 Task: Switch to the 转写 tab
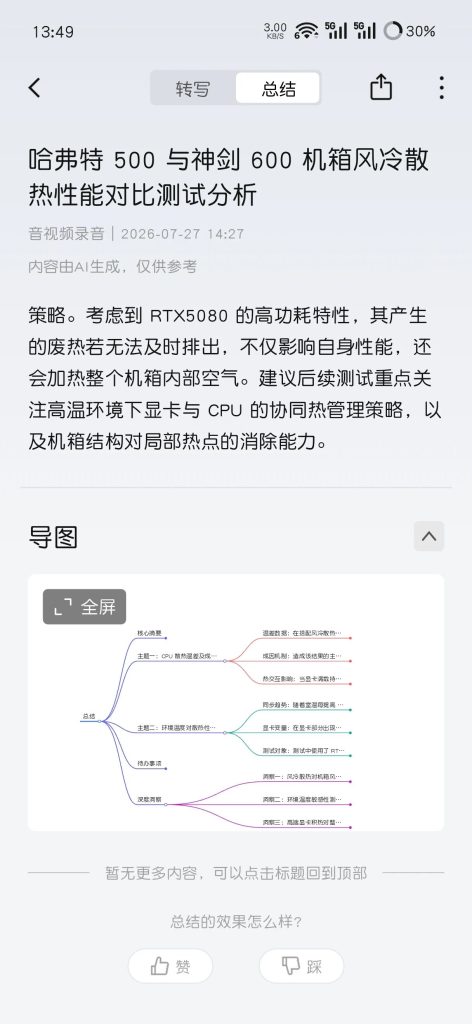point(193,89)
